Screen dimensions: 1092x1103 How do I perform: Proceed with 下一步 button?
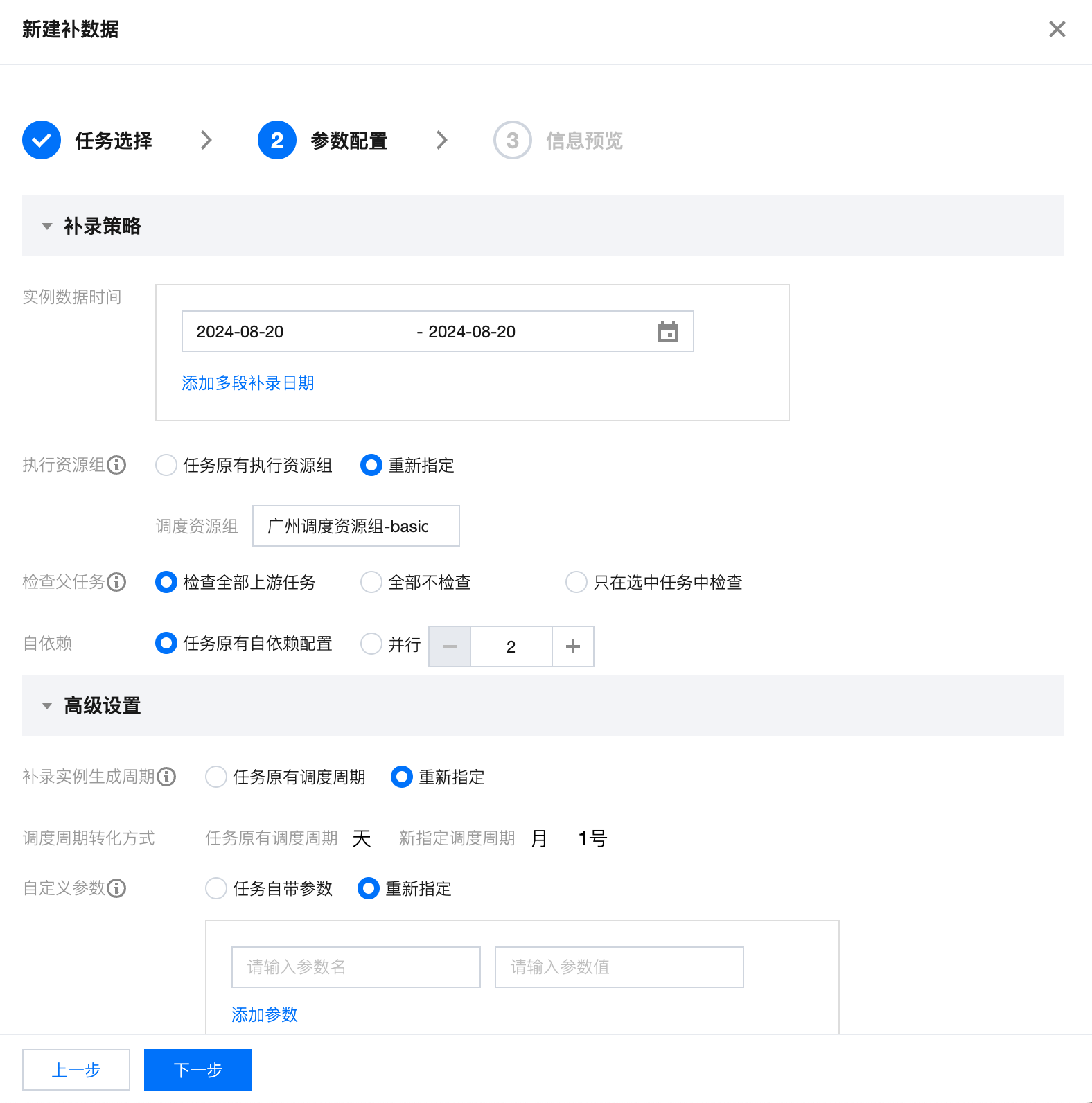(x=198, y=1070)
